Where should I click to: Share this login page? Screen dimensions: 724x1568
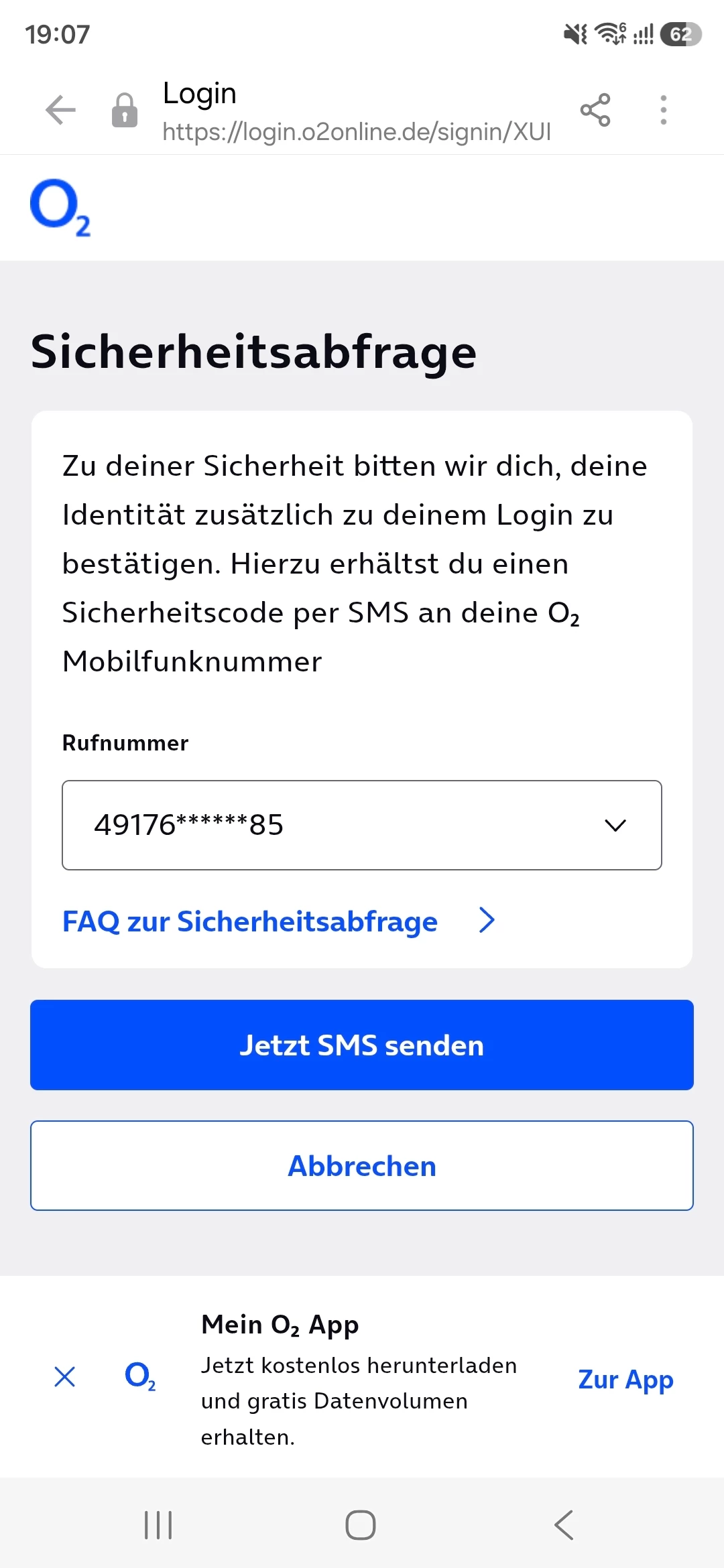pos(595,110)
